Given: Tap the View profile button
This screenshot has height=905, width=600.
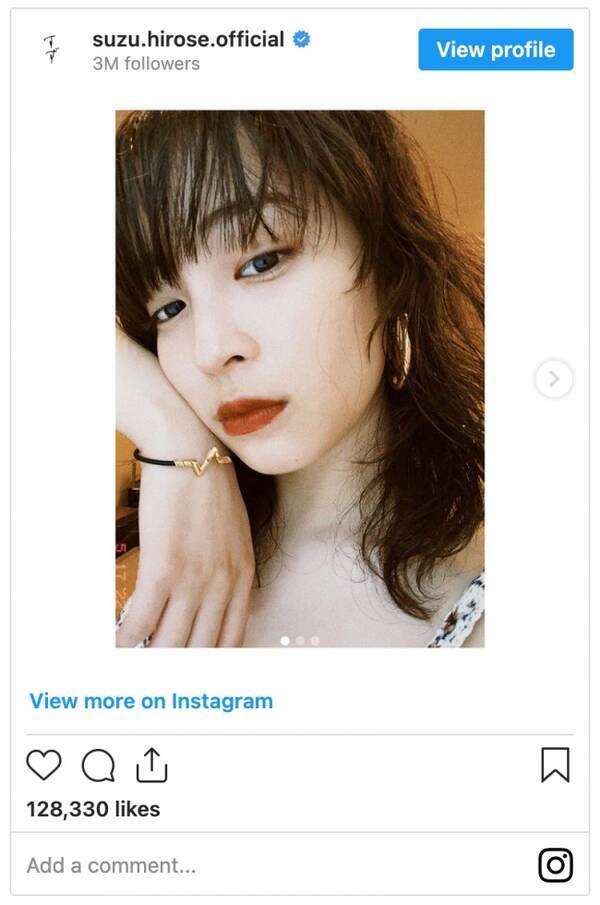Looking at the screenshot, I should tap(495, 49).
